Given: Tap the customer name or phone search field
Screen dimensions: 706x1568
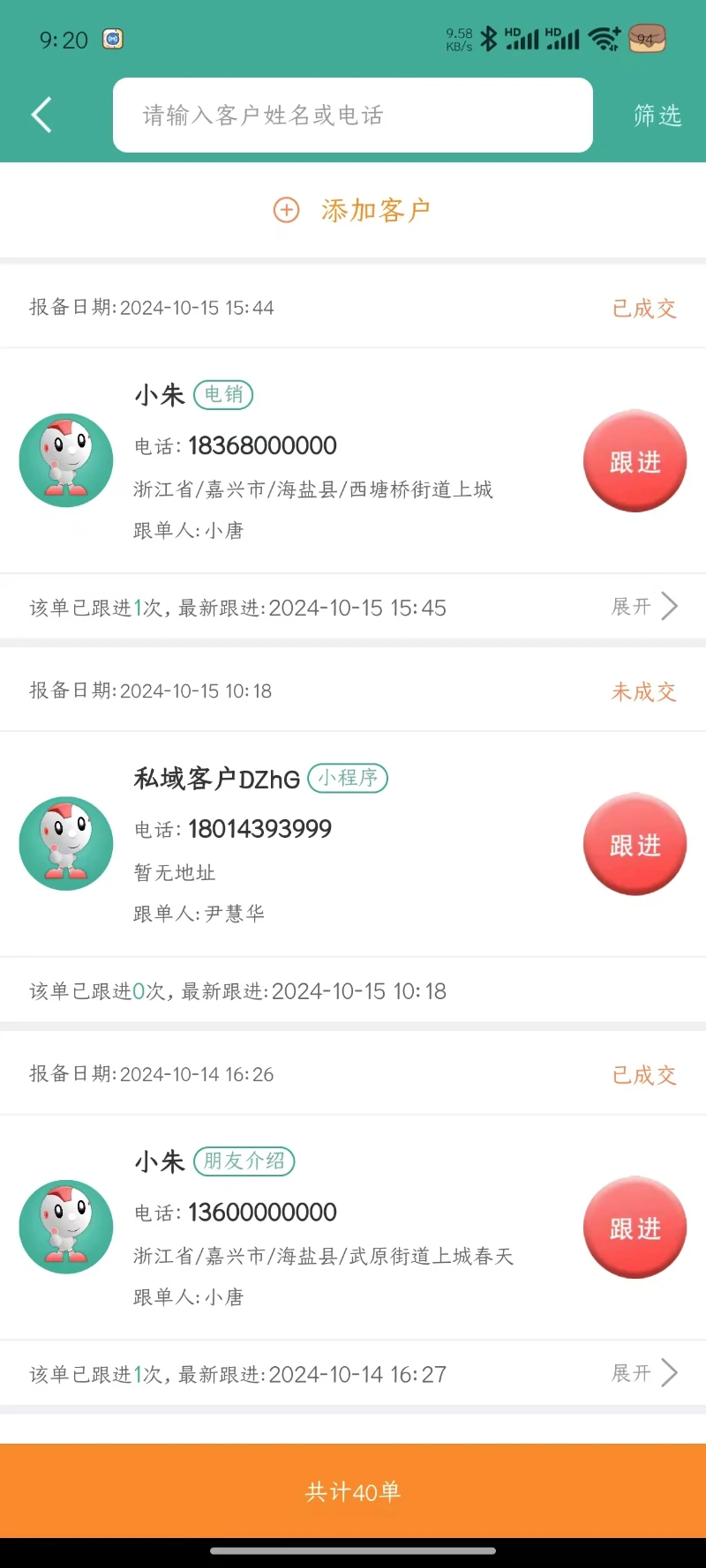Looking at the screenshot, I should click(353, 115).
